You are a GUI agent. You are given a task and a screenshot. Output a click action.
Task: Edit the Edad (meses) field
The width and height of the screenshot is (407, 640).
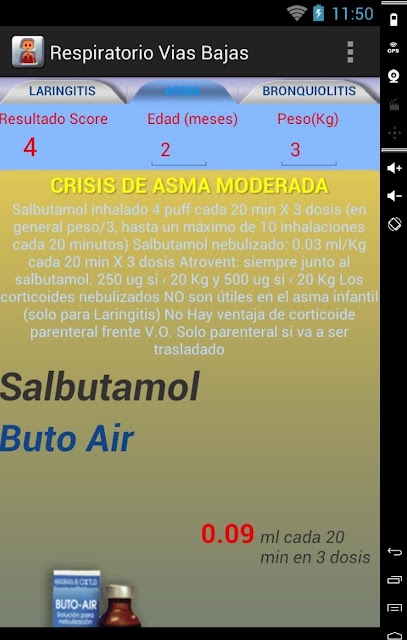(x=179, y=151)
